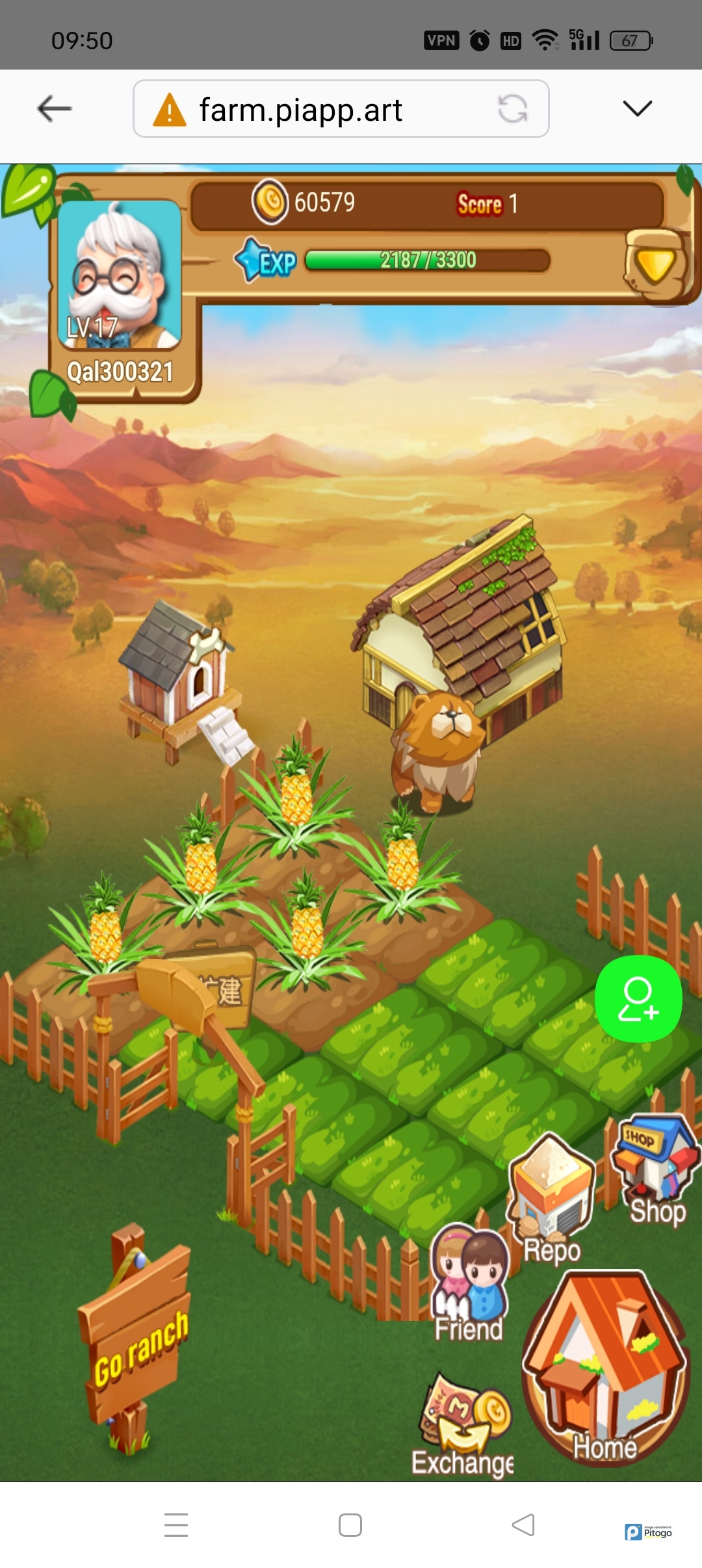The image size is (702, 1568).
Task: Open the player profile avatar Qal300321
Action: point(120,274)
